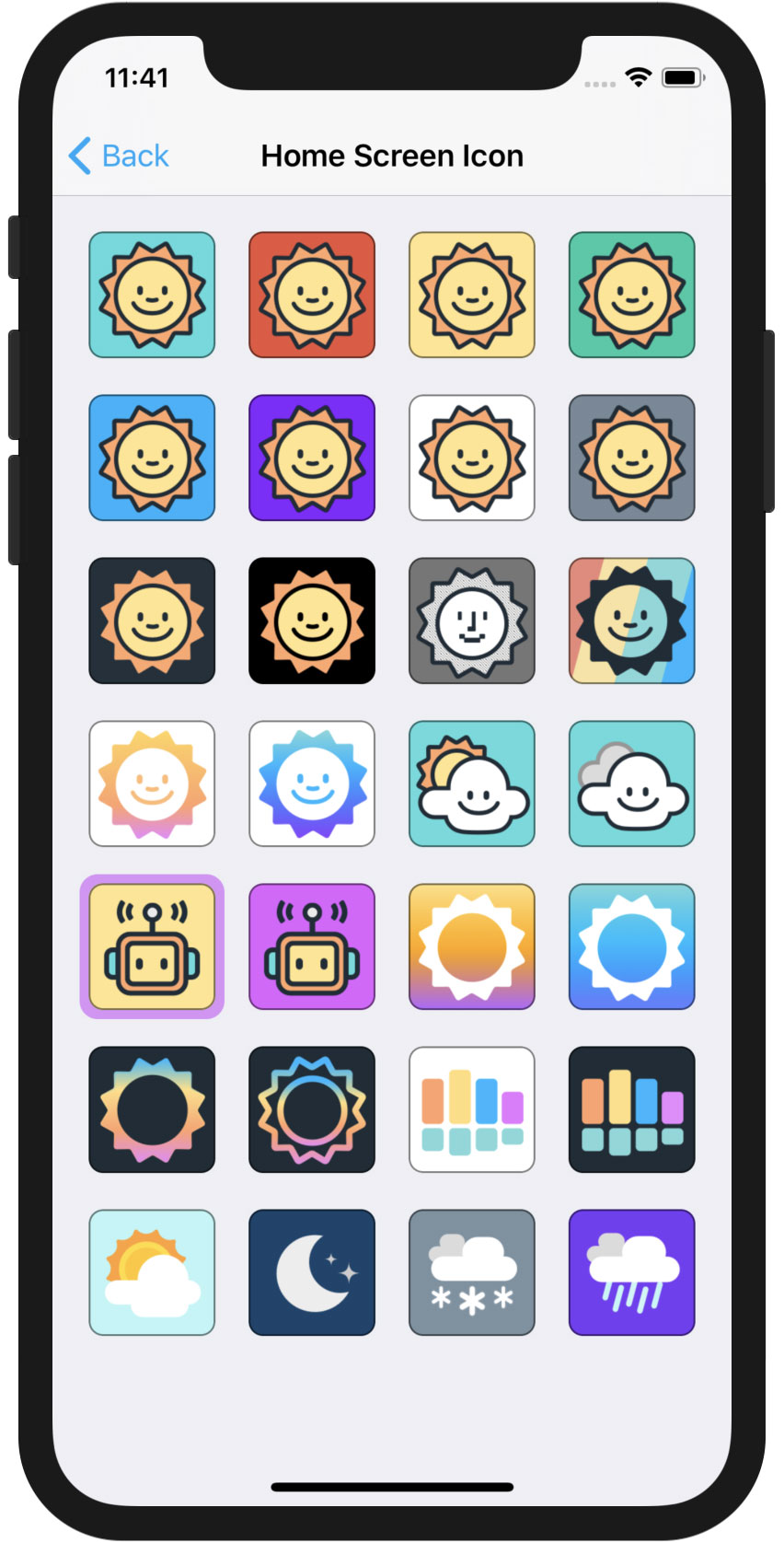784x1543 pixels.
Task: Choose the dark background bar chart icon
Action: (x=632, y=1109)
